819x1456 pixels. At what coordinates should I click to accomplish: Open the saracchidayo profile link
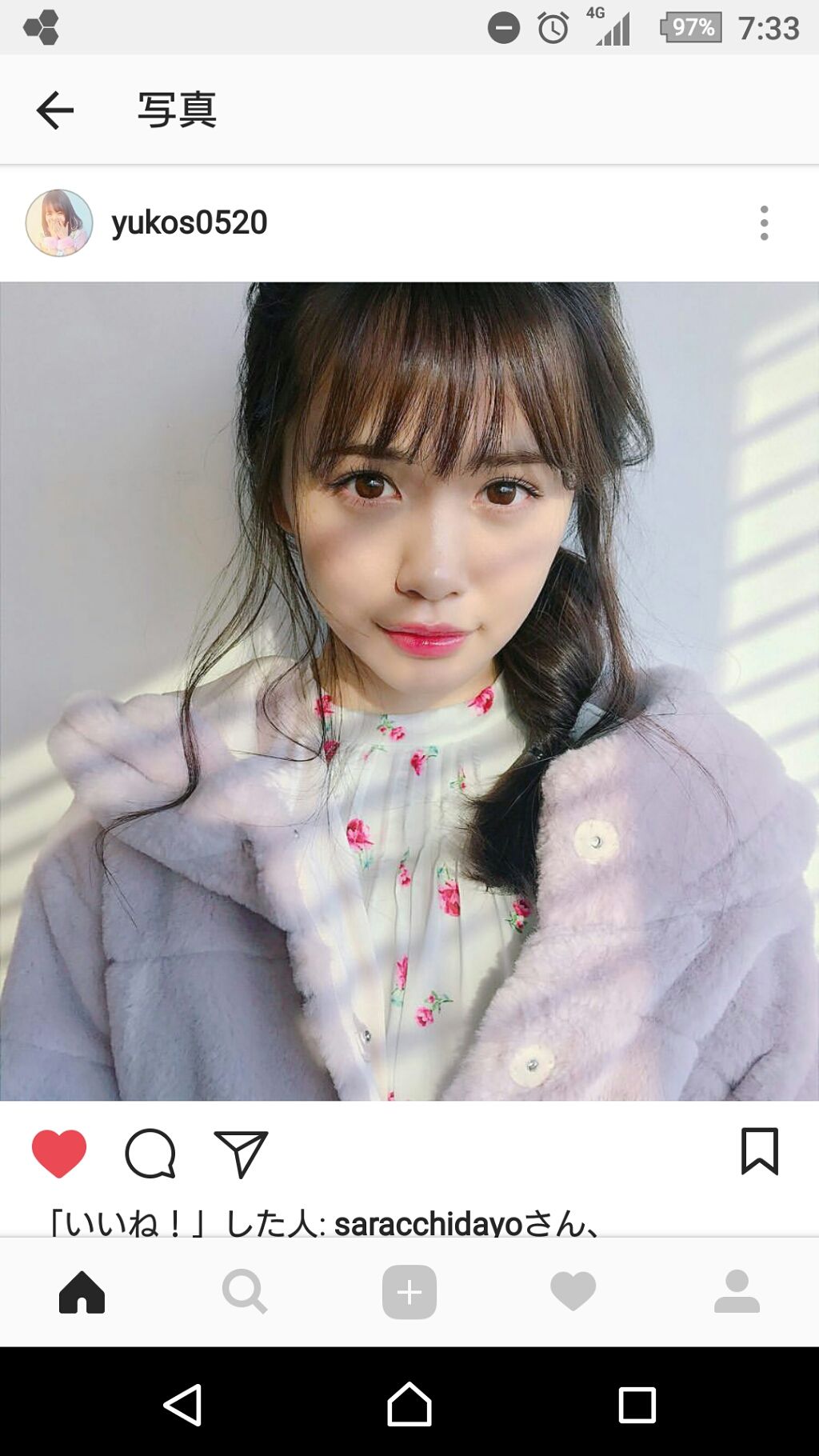[428, 1224]
